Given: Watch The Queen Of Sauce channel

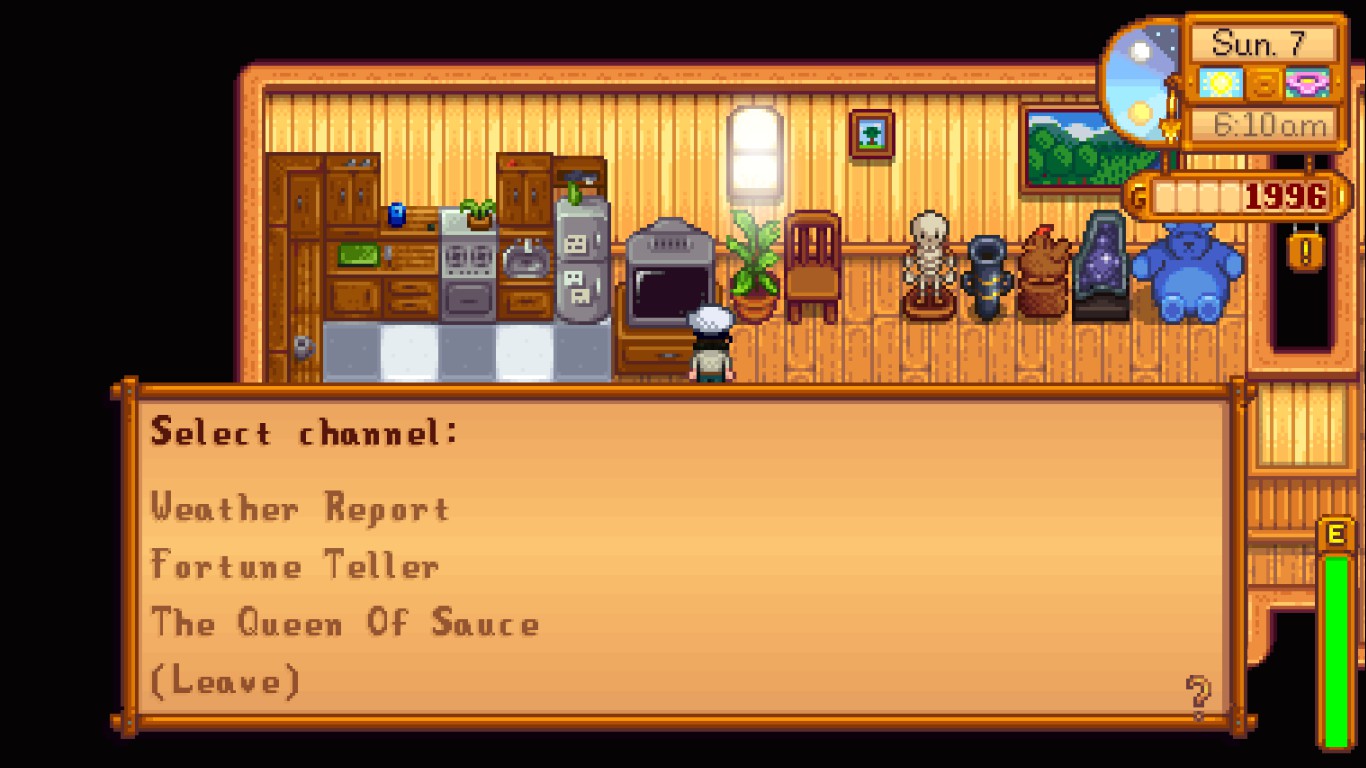Looking at the screenshot, I should coord(345,624).
